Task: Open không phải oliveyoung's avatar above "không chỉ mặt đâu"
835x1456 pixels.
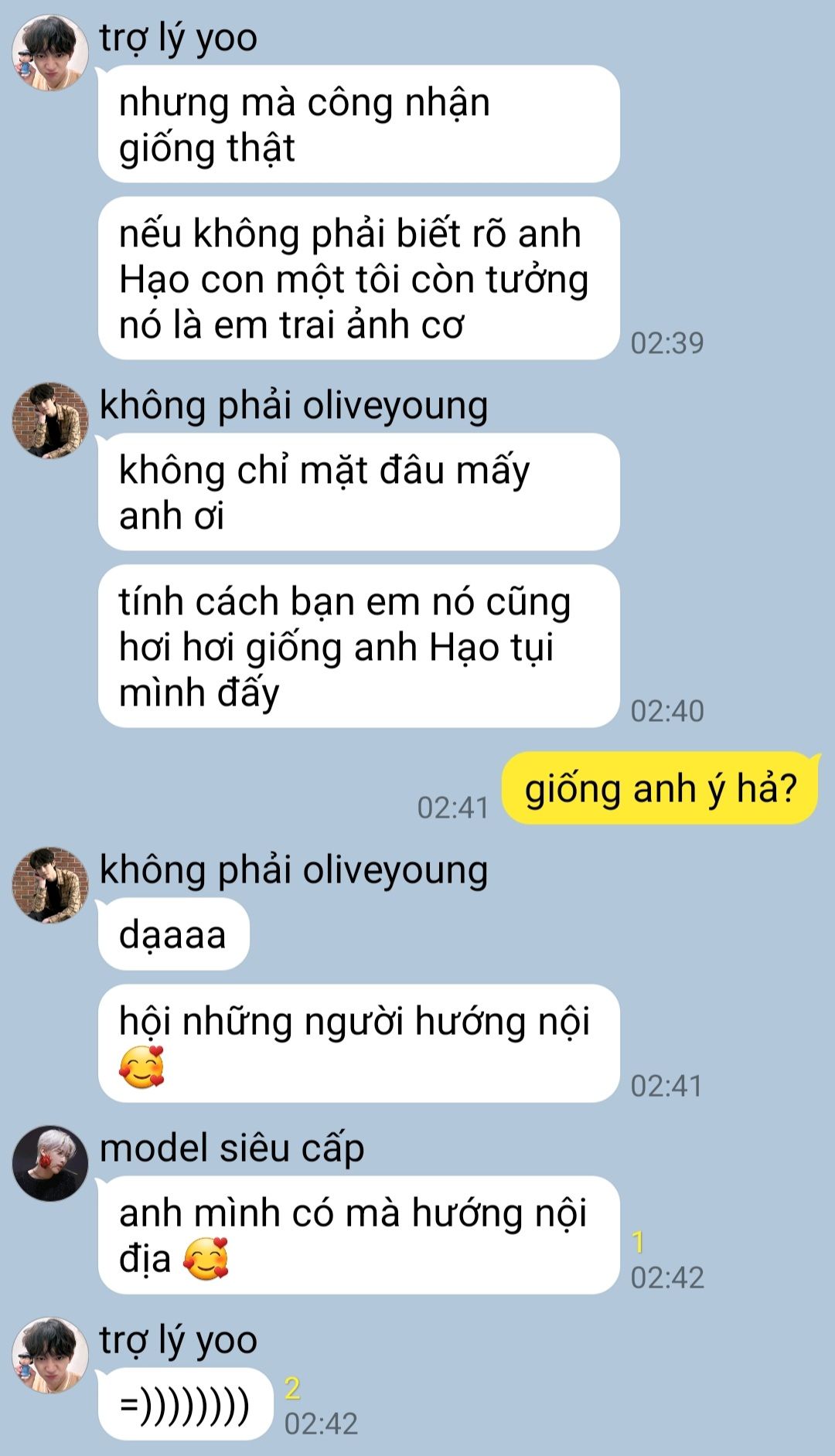Action: point(50,420)
